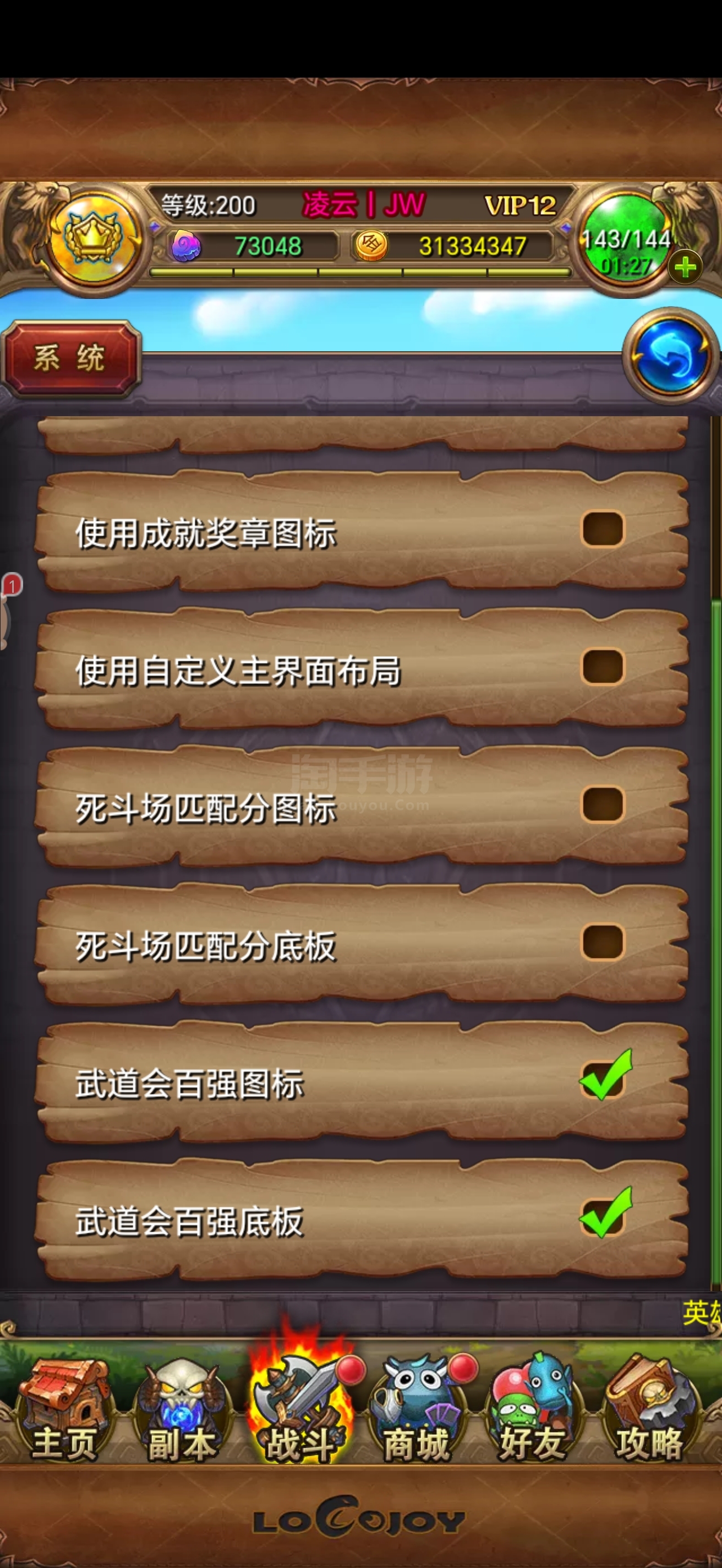Switch to the 副本 tab
Image resolution: width=722 pixels, height=1568 pixels.
(181, 1412)
